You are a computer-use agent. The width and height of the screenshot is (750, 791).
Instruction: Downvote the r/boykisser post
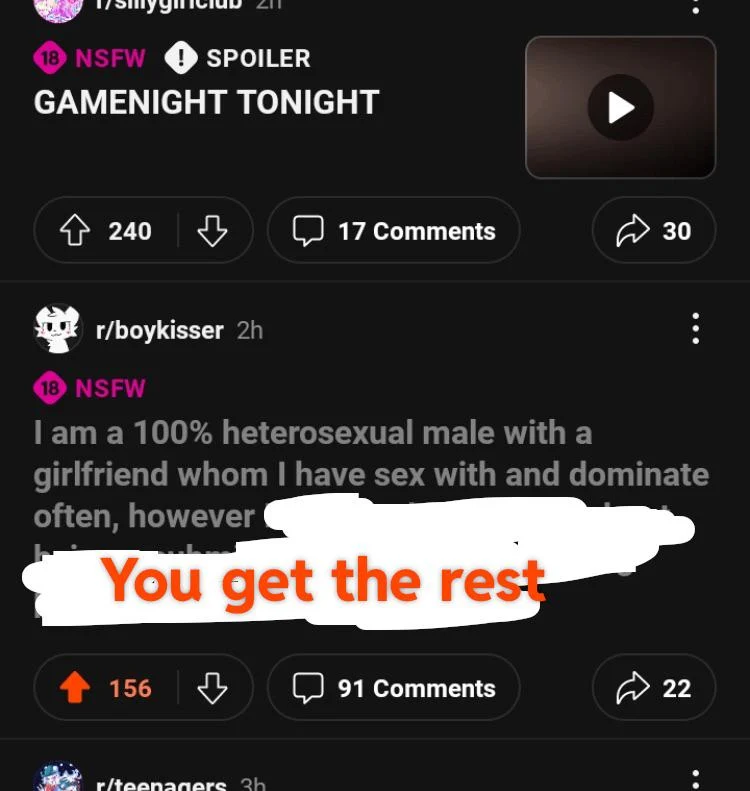point(212,688)
